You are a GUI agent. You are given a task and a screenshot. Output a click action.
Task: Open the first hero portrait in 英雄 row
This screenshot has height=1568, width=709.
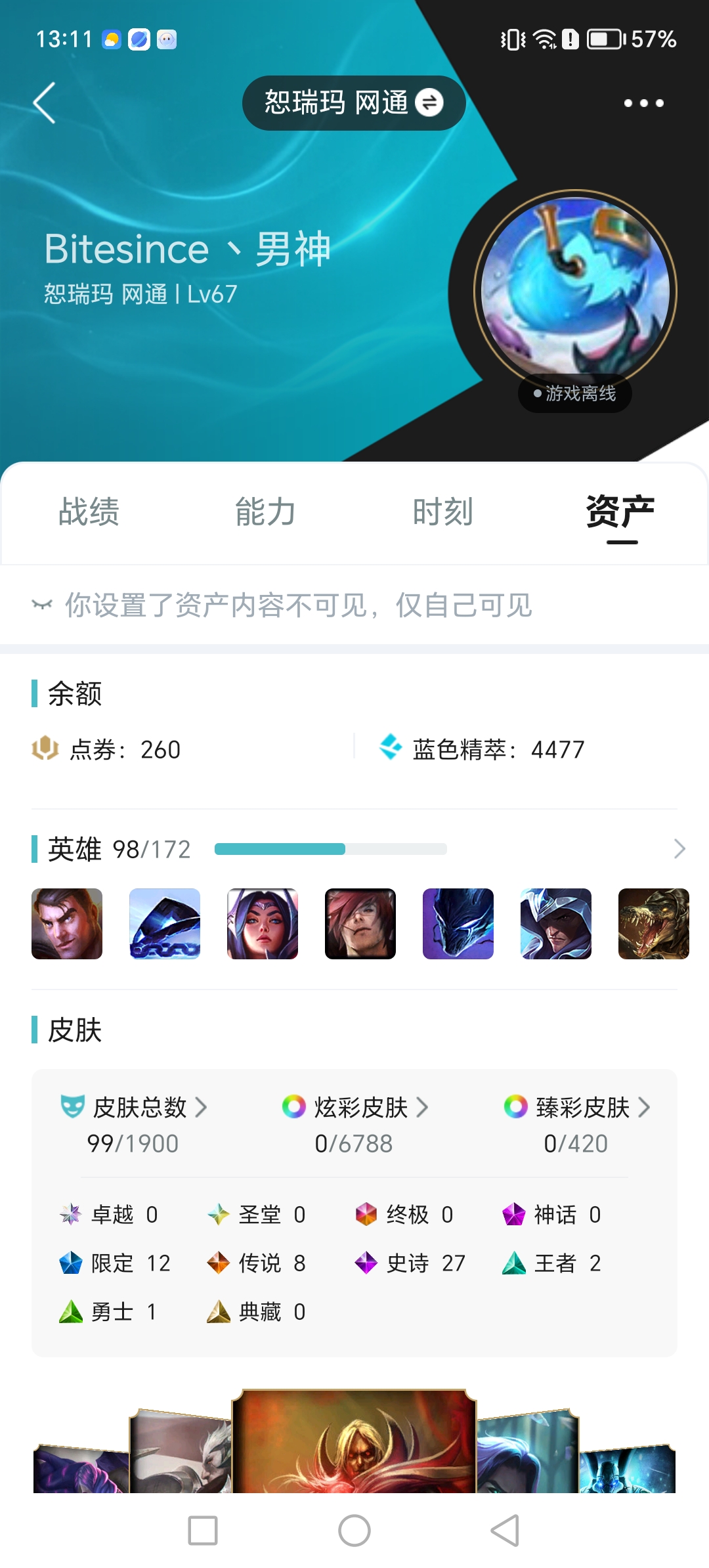click(x=67, y=924)
